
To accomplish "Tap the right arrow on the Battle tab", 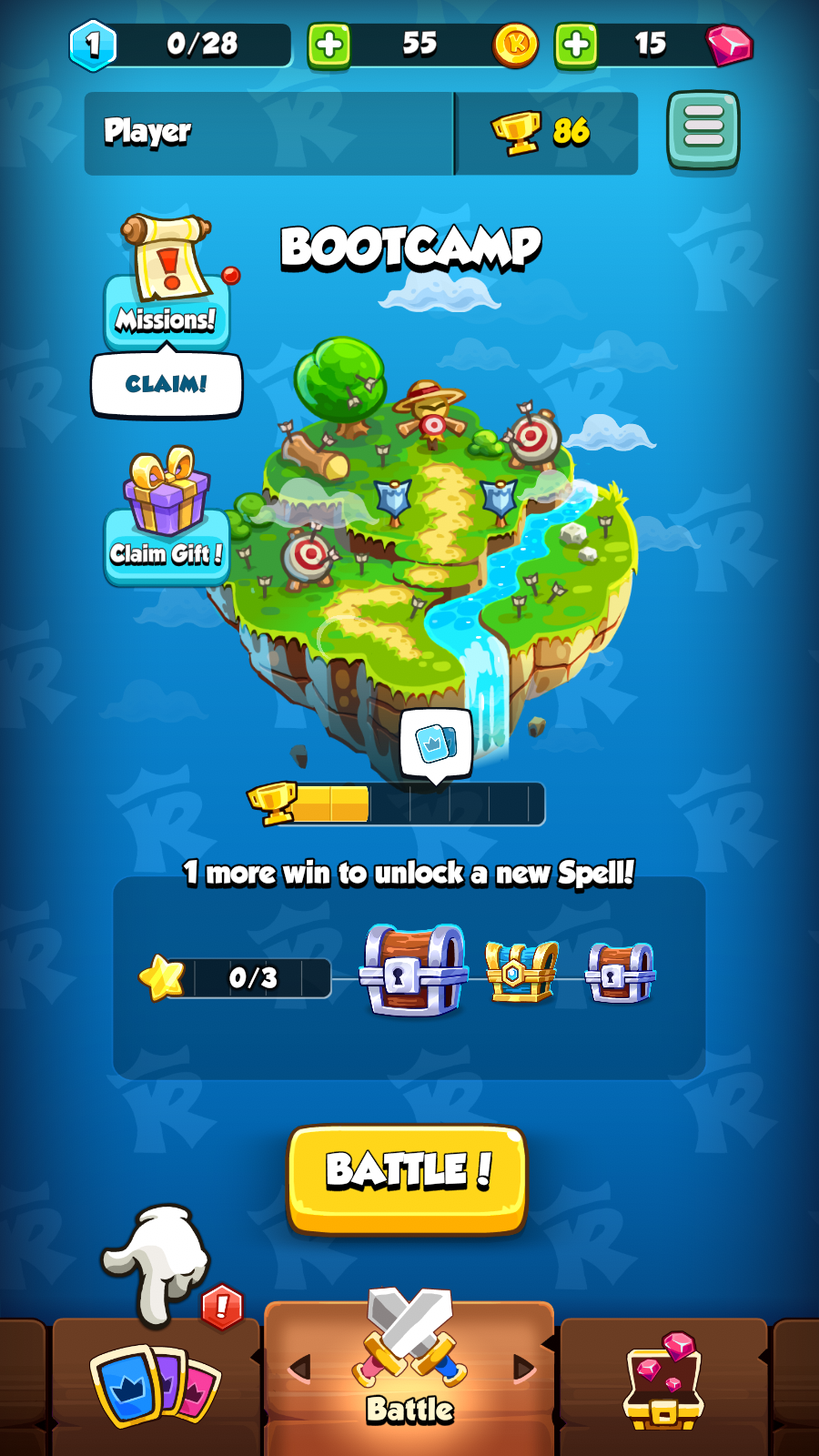I will point(522,1367).
